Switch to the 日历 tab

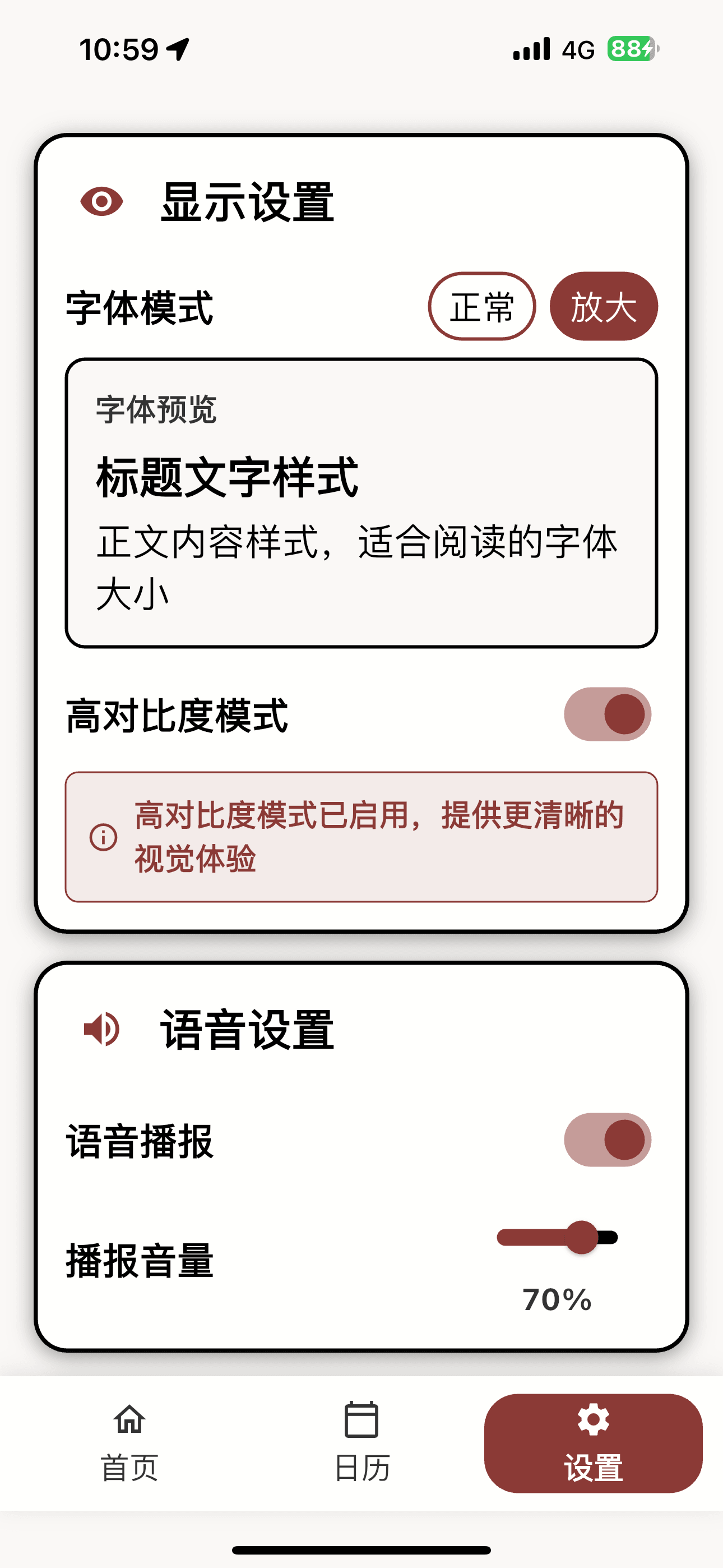361,1442
